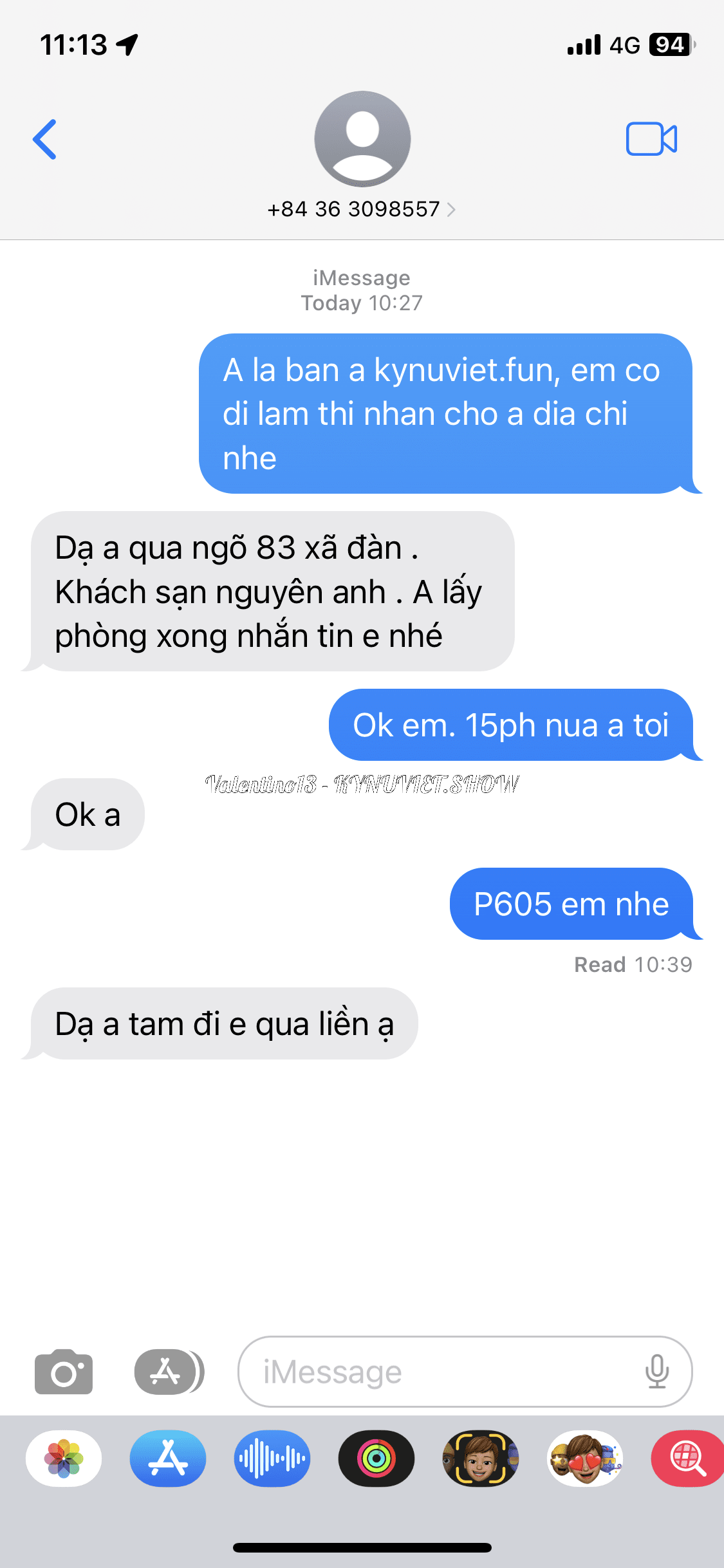Image resolution: width=724 pixels, height=1568 pixels.
Task: Open the Memoji stickers app
Action: tap(585, 1459)
